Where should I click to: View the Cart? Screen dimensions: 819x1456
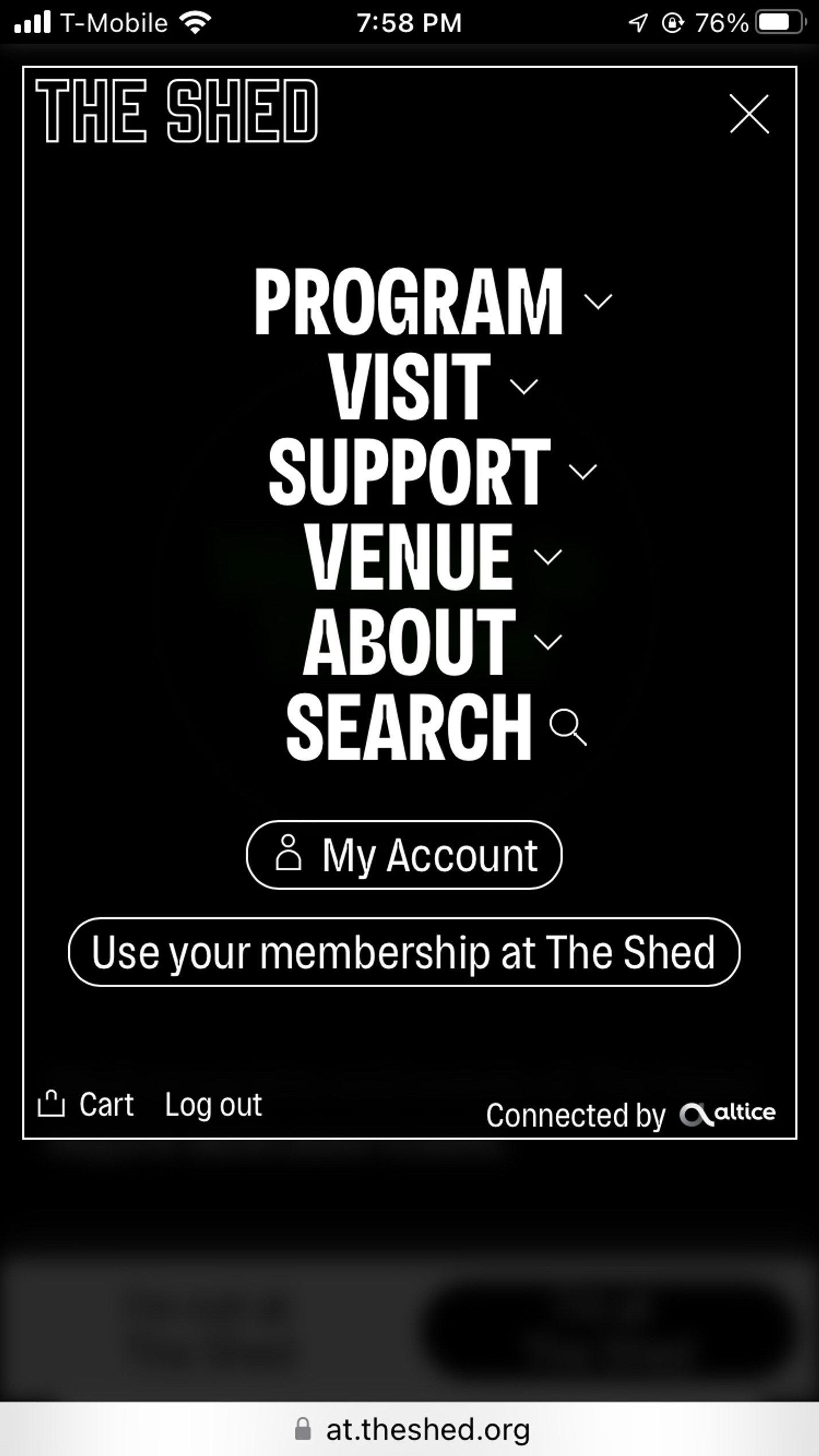point(86,1104)
